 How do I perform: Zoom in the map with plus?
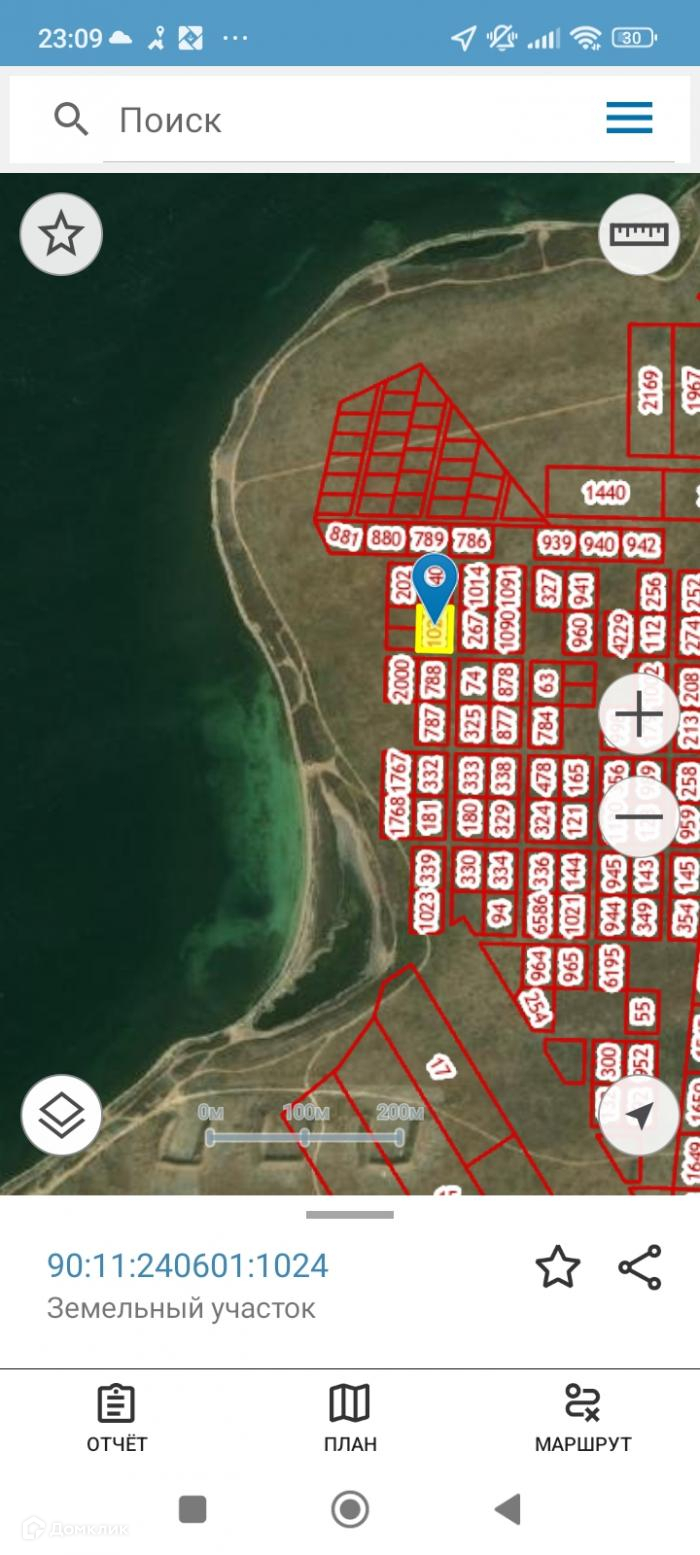click(x=639, y=716)
